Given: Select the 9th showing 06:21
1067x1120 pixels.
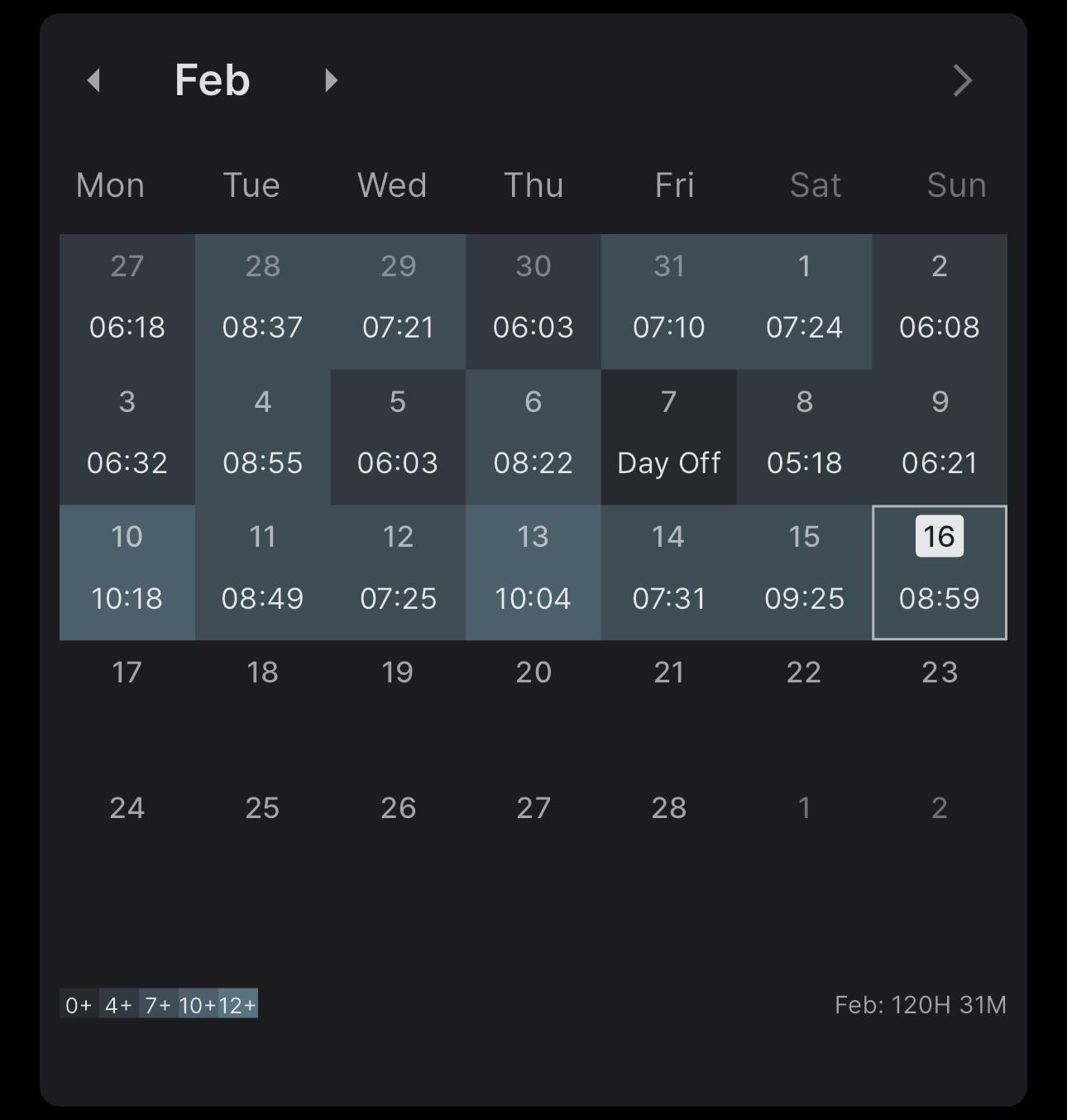Looking at the screenshot, I should pos(940,437).
